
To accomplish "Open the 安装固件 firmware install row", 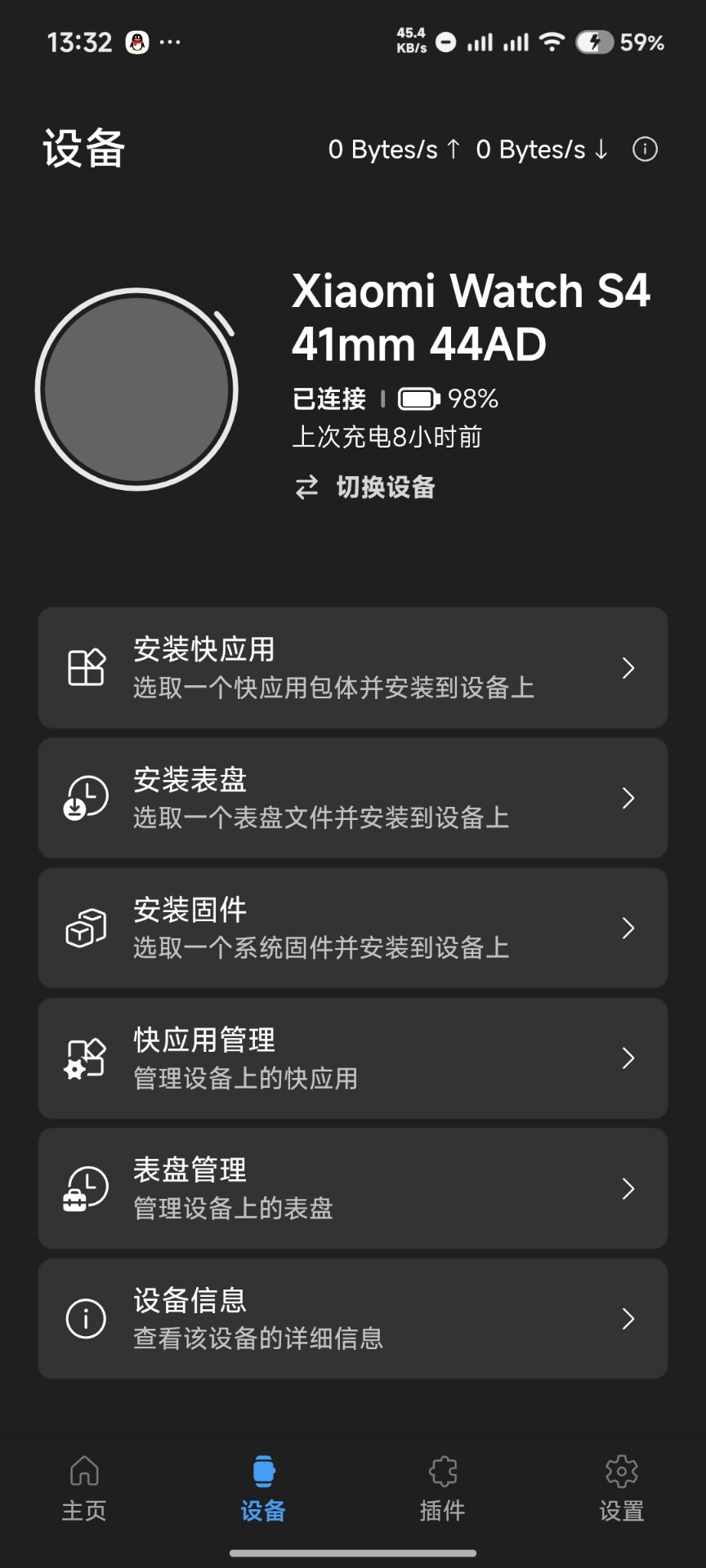I will coord(353,929).
